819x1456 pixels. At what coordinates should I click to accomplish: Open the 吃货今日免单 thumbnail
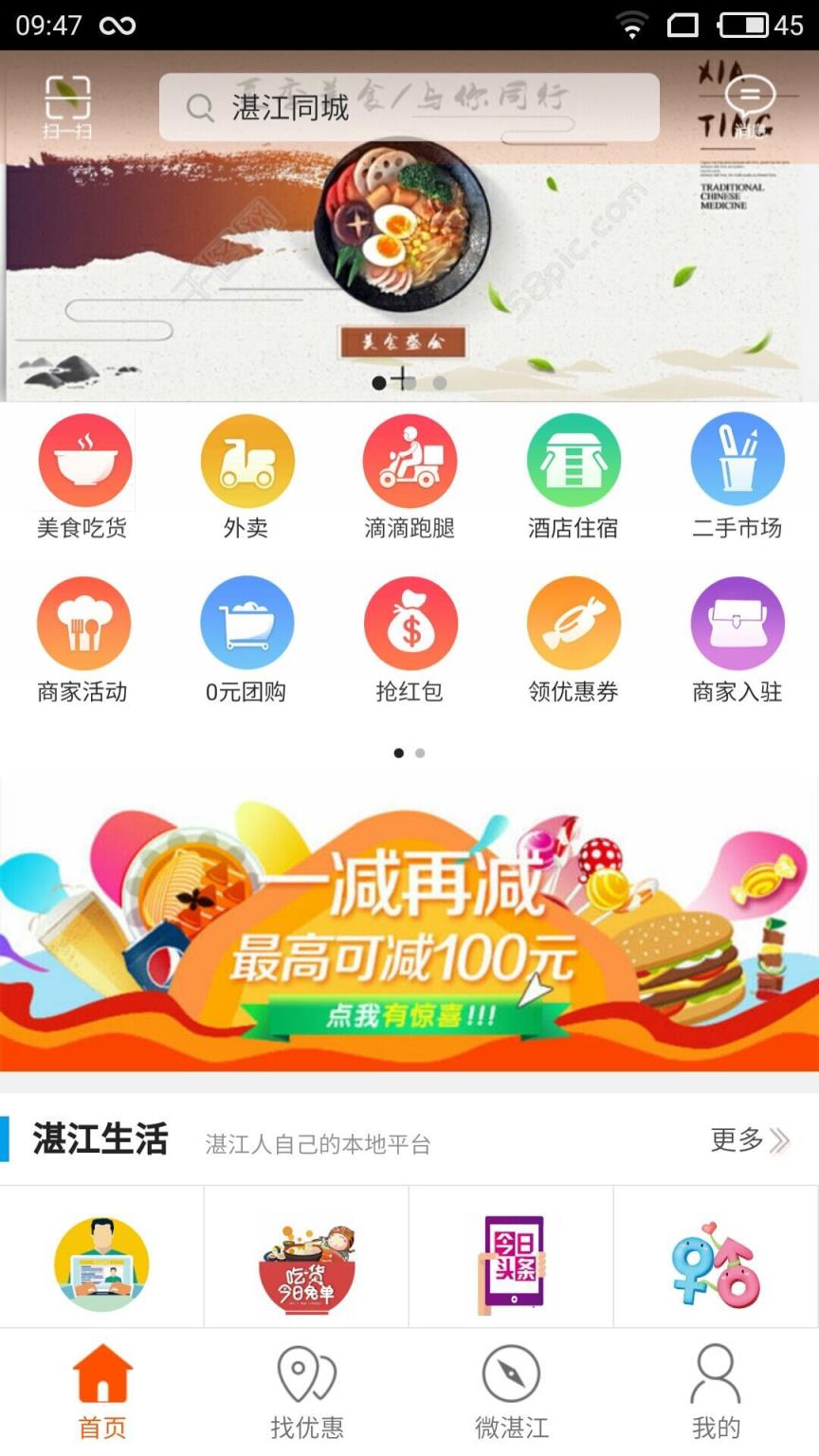click(305, 1257)
